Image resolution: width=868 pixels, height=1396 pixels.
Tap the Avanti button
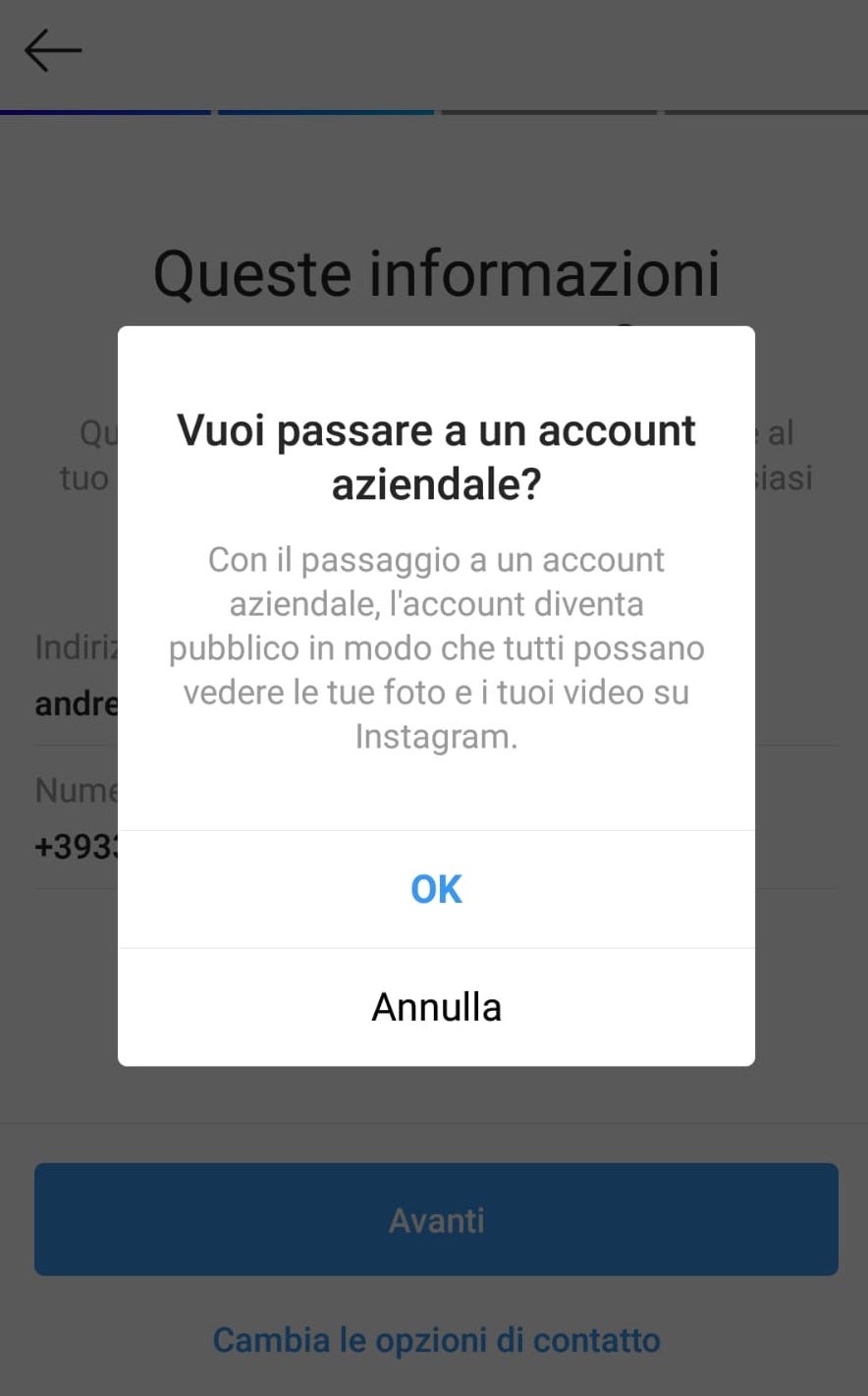[436, 1219]
